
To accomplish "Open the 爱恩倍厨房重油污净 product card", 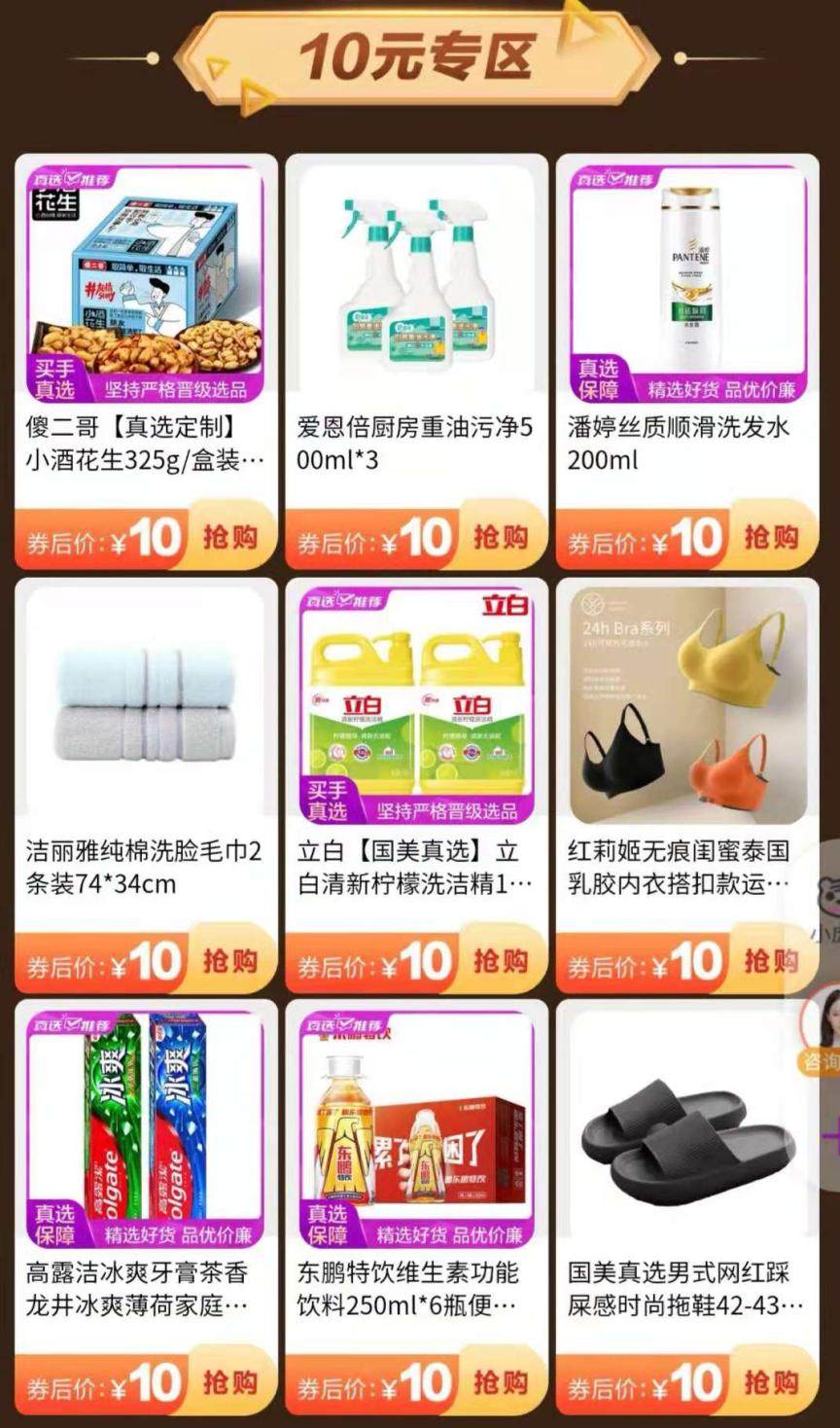I will (x=415, y=292).
